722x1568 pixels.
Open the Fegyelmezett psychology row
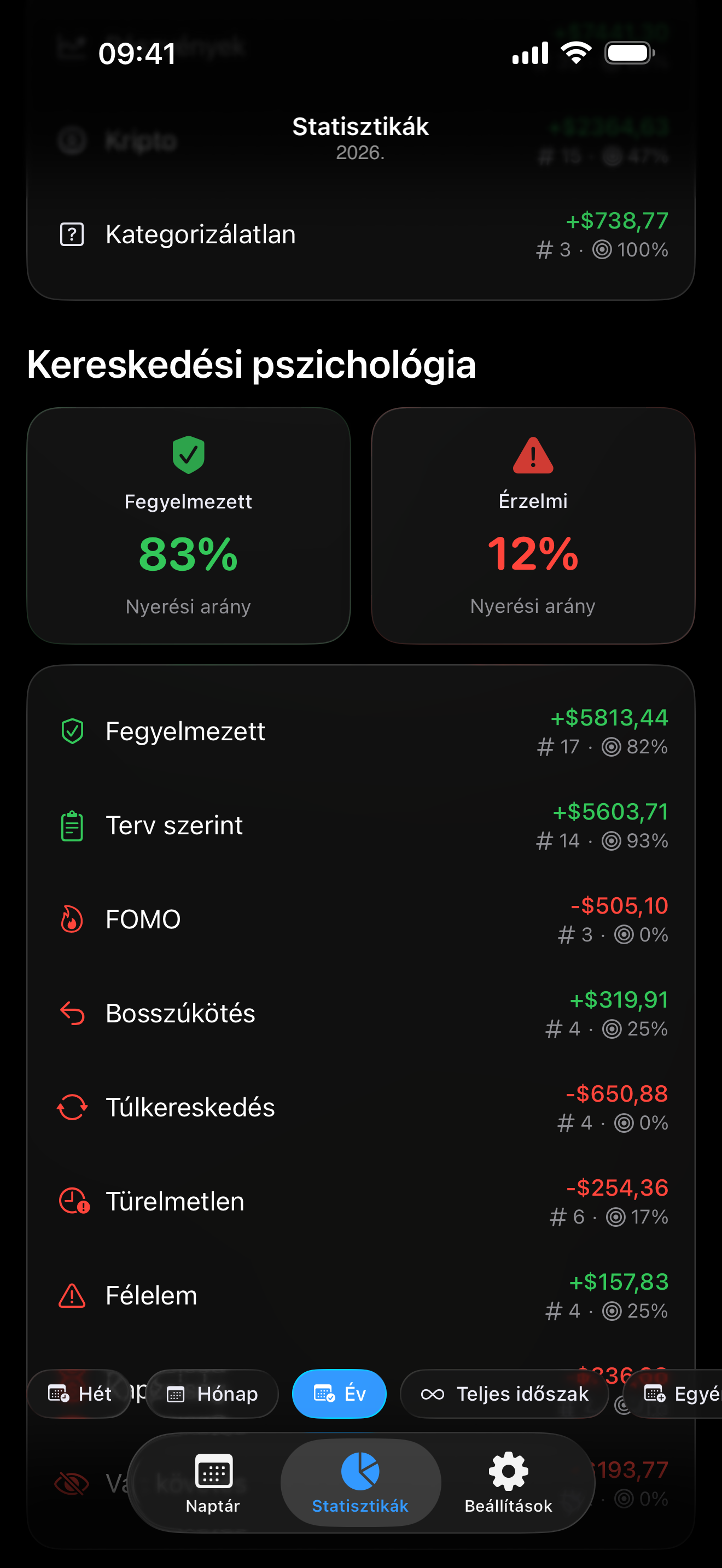[x=360, y=731]
